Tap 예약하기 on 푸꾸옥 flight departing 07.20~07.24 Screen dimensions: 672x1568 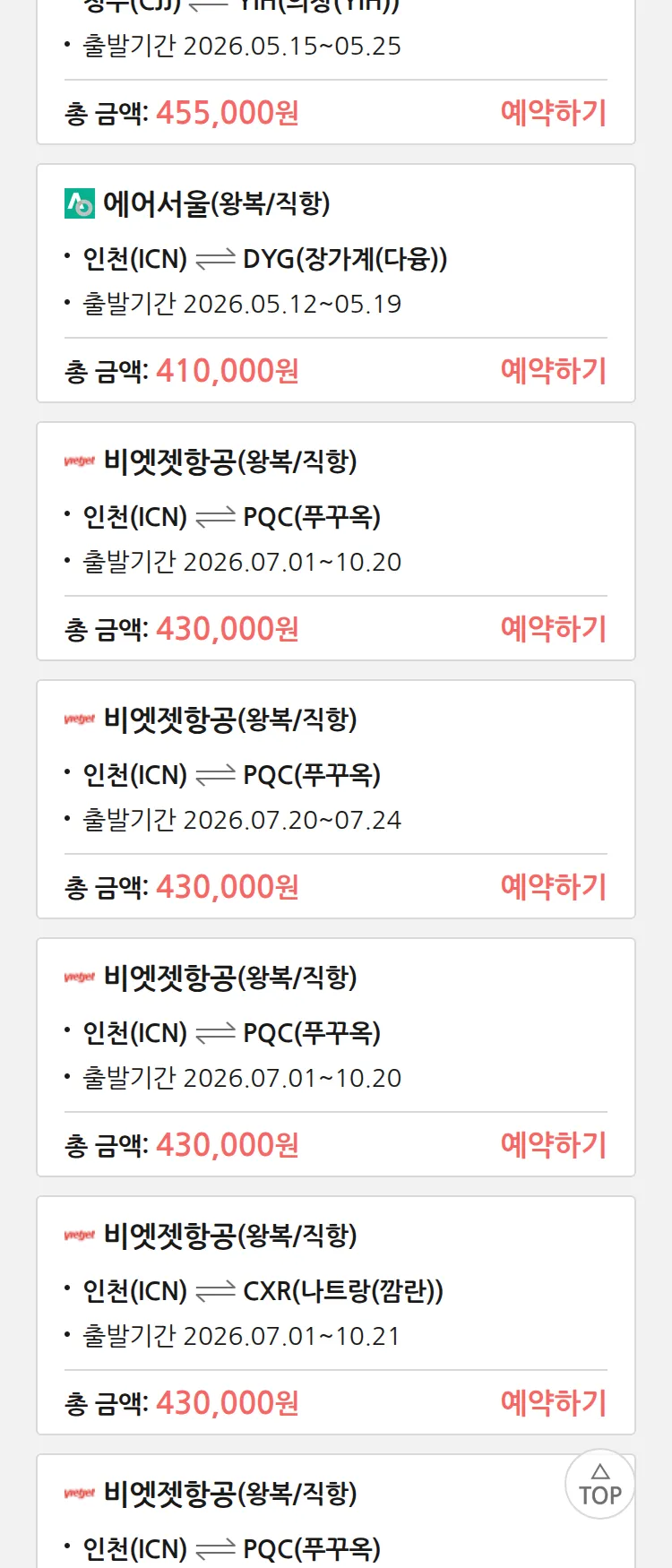pyautogui.click(x=553, y=887)
